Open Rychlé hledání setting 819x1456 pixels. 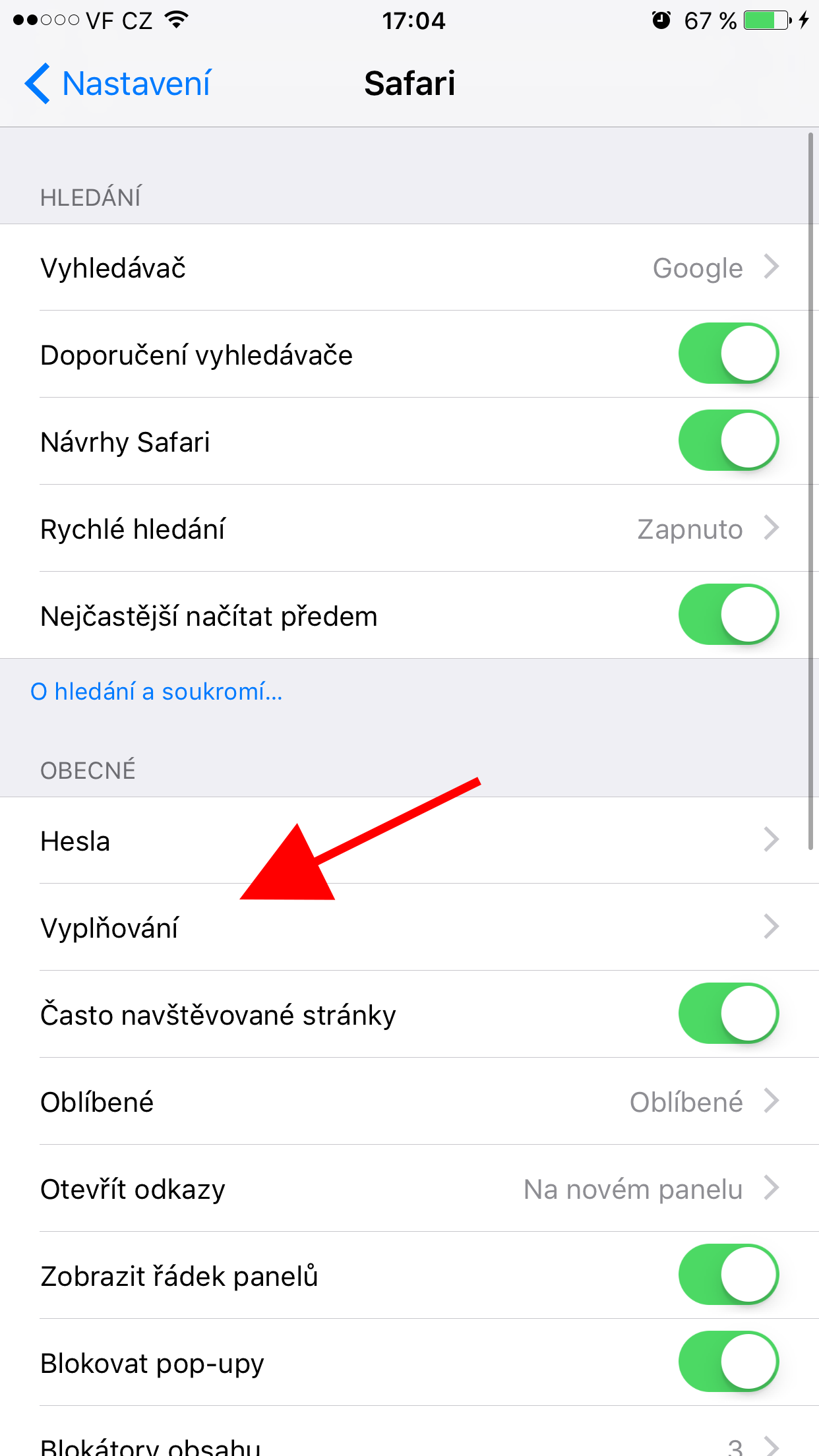point(409,529)
